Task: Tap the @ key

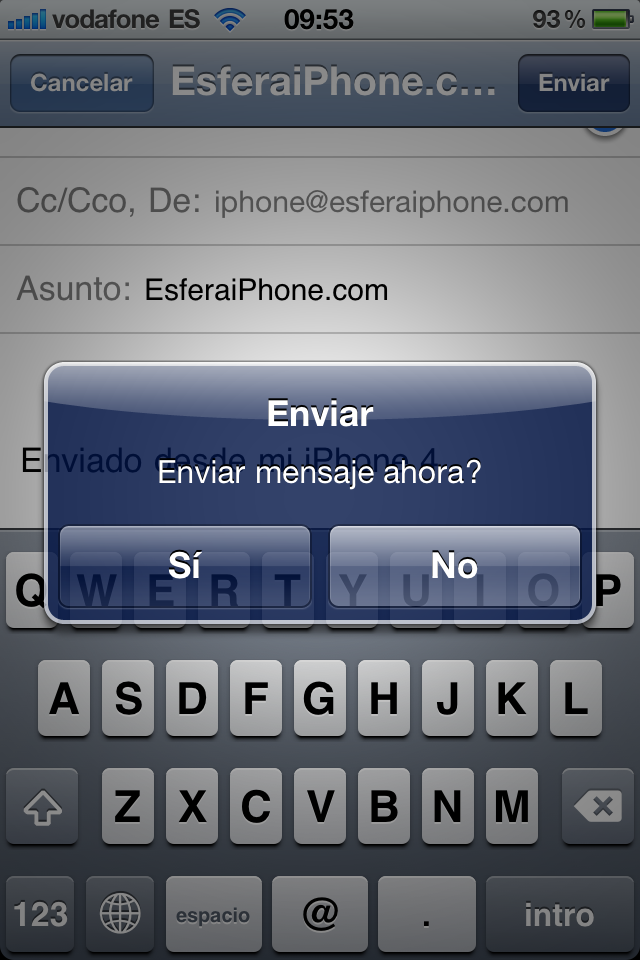Action: click(x=320, y=914)
